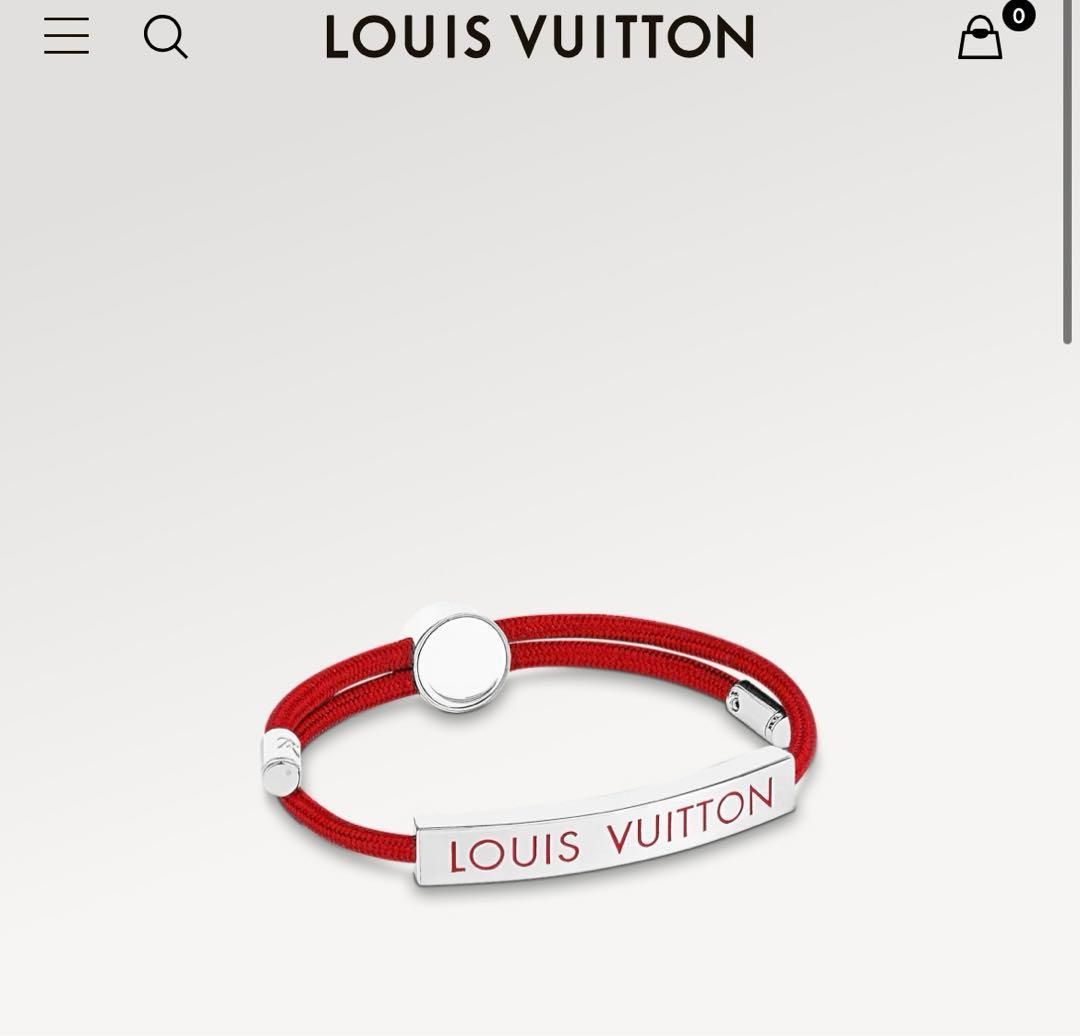The image size is (1080, 1036).
Task: Tap the Louis Vuitton home logo
Action: pos(539,37)
